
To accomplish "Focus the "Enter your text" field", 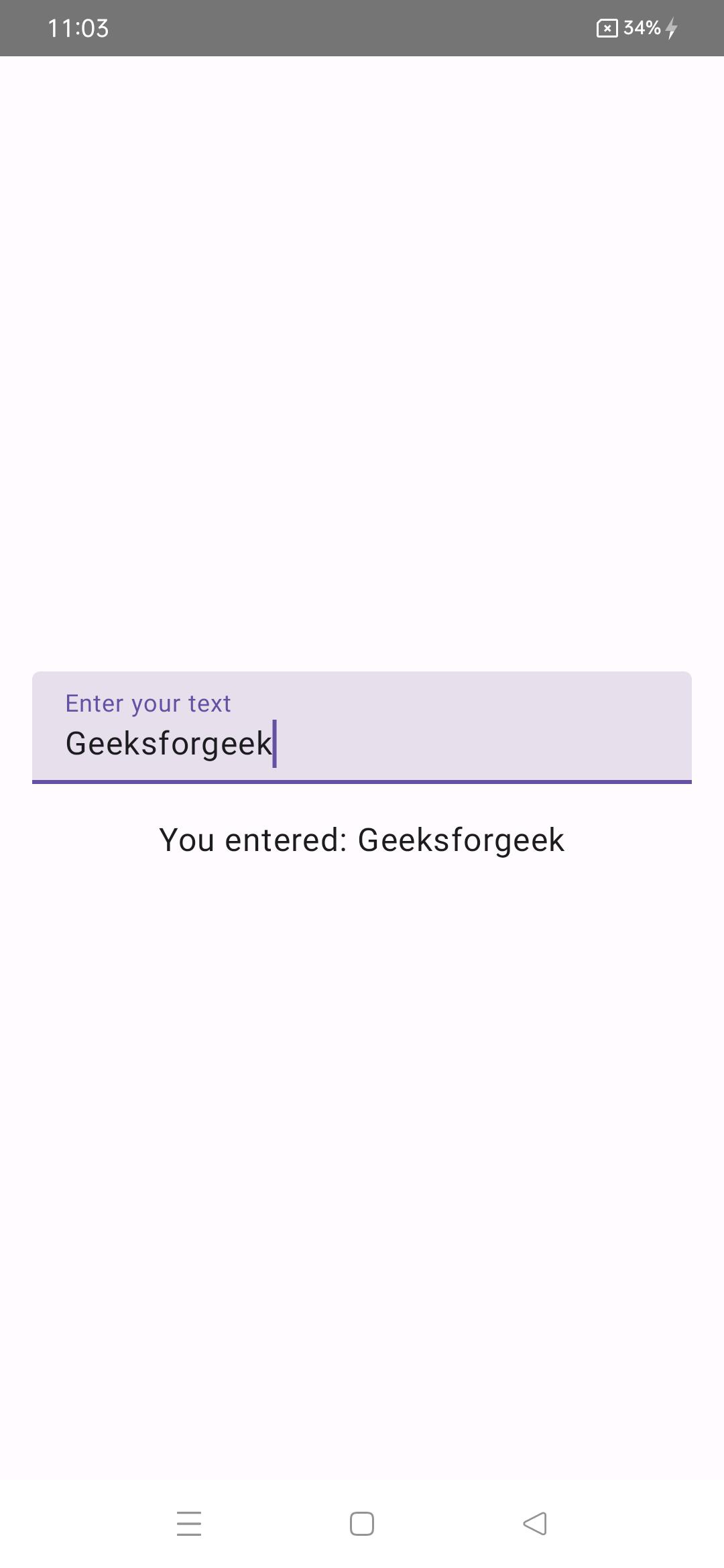I will (362, 728).
